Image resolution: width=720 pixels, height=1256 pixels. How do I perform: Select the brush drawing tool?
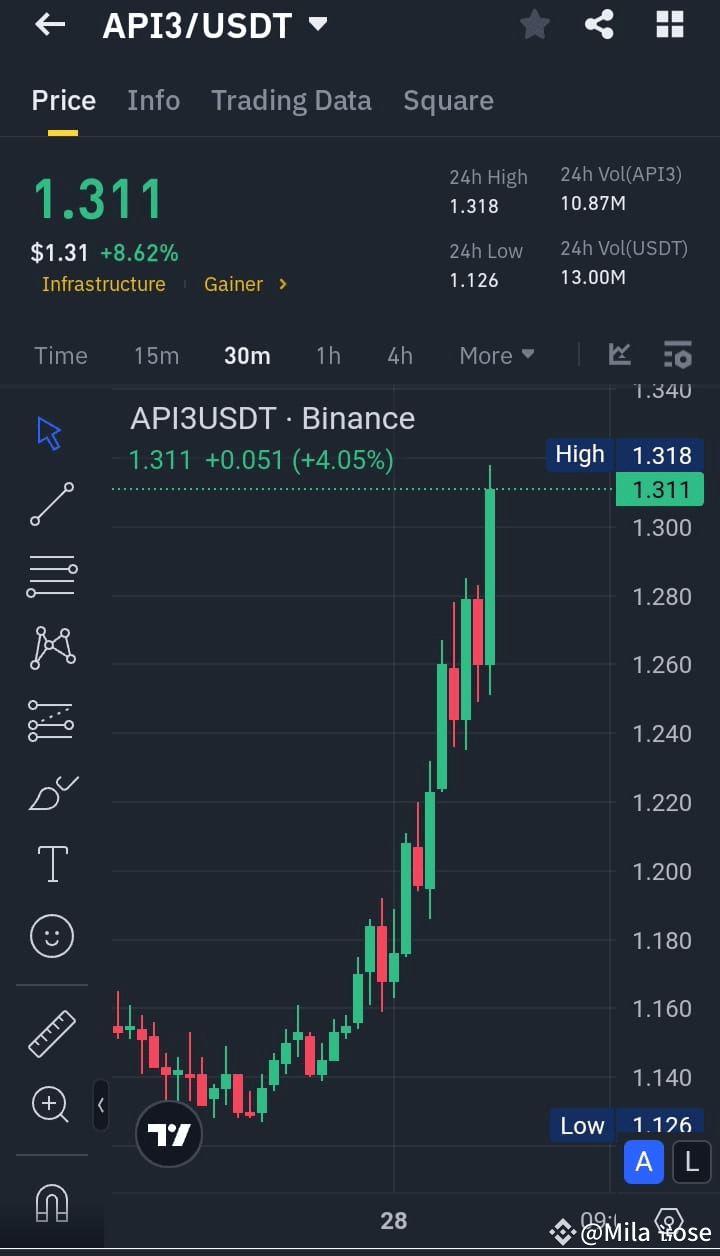click(51, 792)
